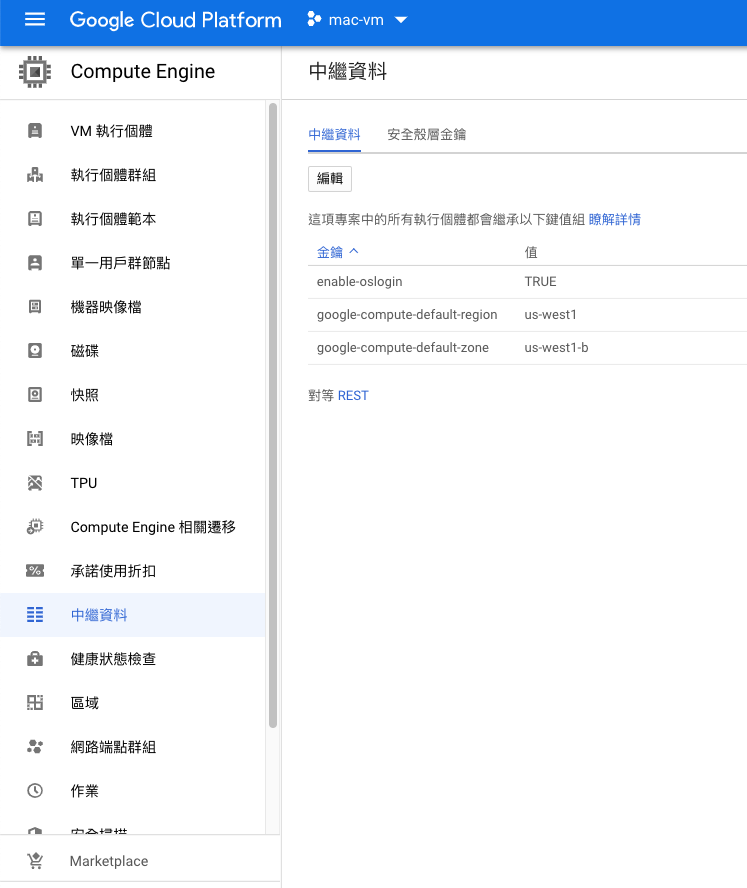Viewport: 747px width, 888px height.
Task: Sort by the 金鑰 column header
Action: pyautogui.click(x=337, y=252)
